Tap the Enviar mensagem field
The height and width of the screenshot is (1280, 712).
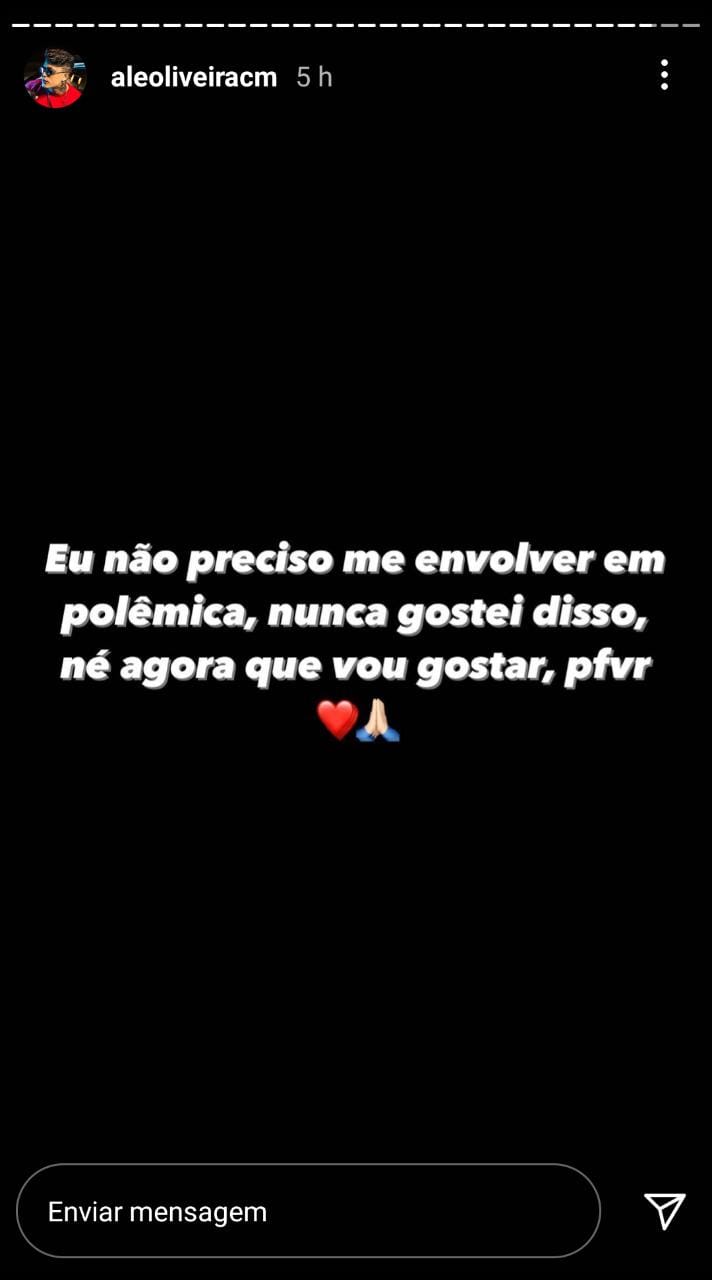click(308, 1211)
